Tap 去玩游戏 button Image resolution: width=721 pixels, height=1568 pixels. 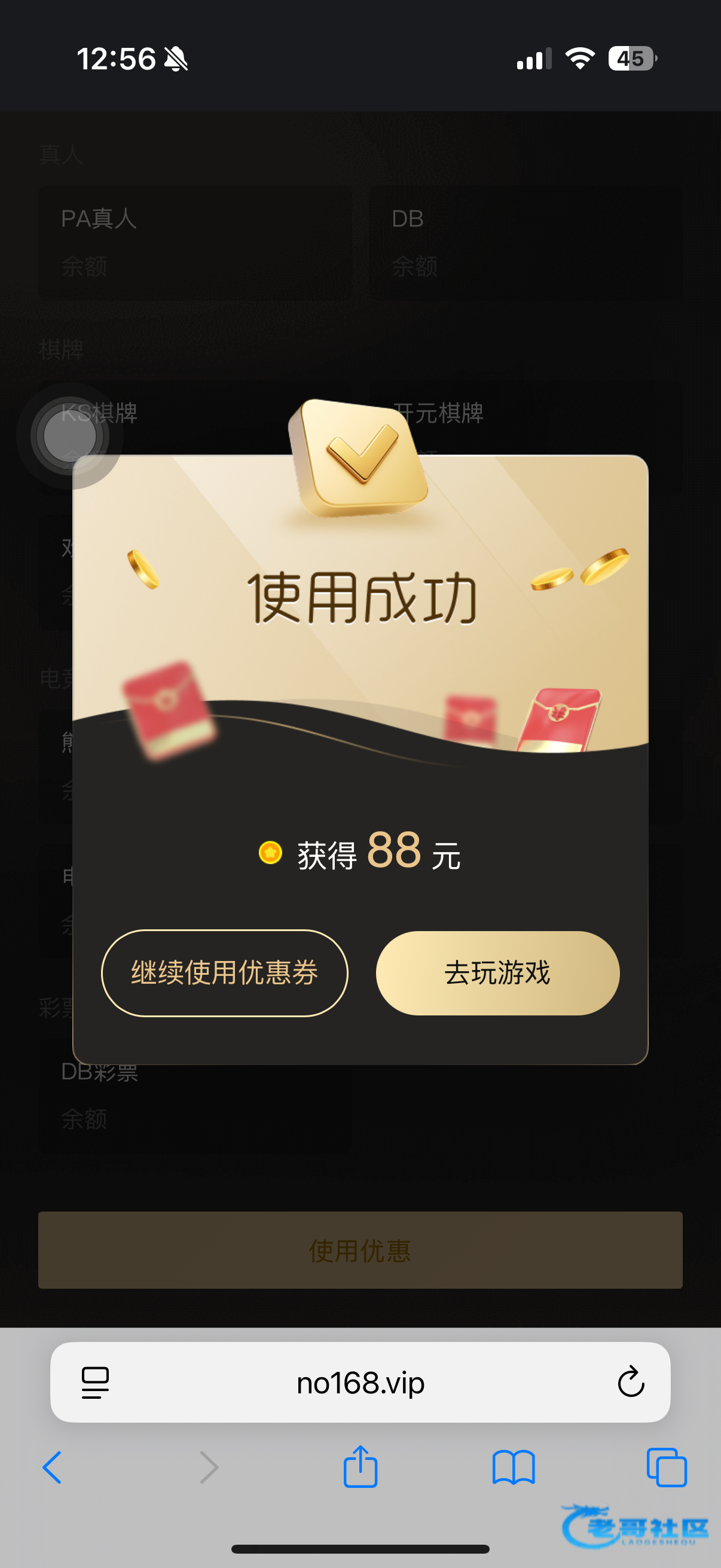pos(497,973)
